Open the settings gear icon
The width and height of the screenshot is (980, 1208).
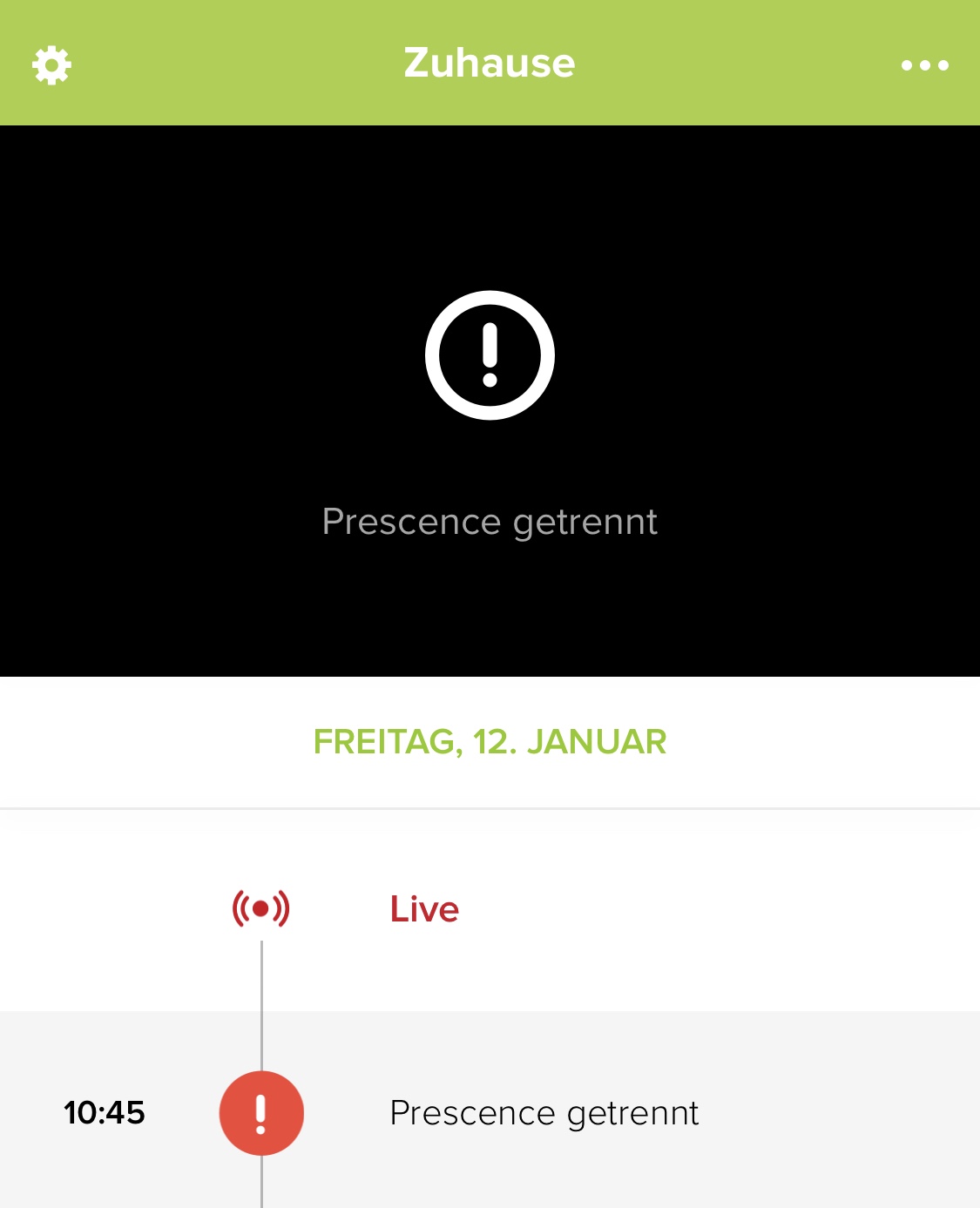[52, 65]
